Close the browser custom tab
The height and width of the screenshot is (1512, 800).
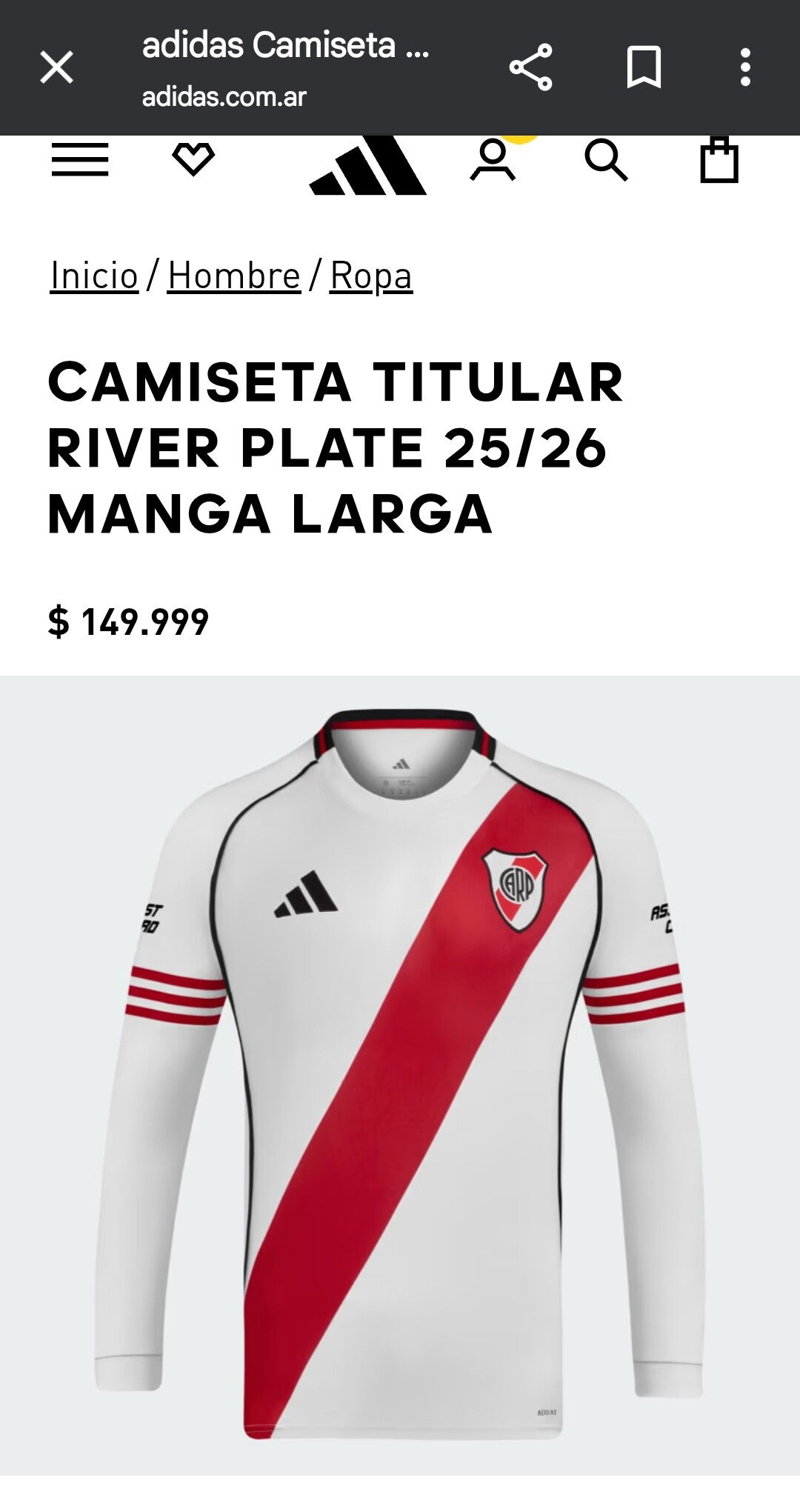click(x=56, y=67)
